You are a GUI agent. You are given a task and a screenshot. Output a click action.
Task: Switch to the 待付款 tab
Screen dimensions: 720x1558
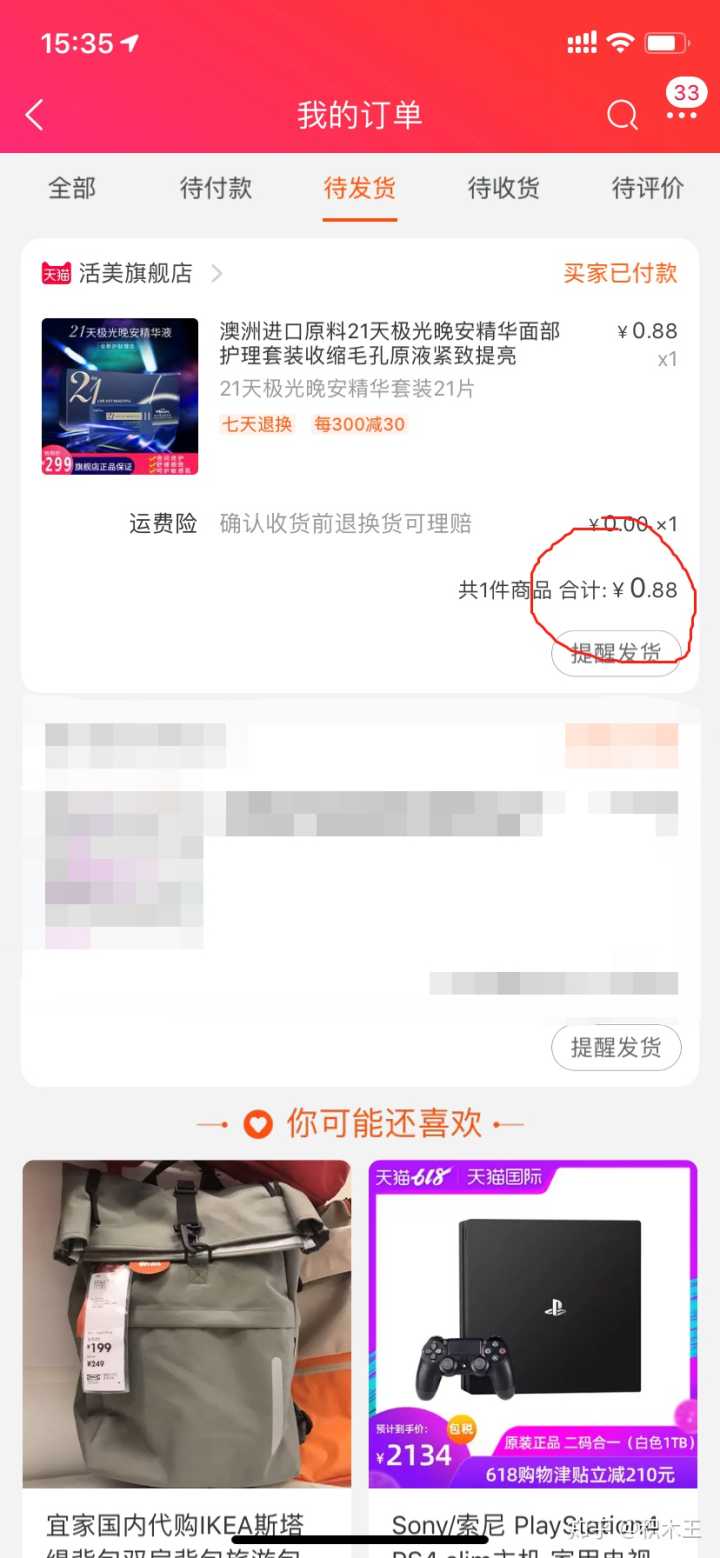pyautogui.click(x=216, y=188)
